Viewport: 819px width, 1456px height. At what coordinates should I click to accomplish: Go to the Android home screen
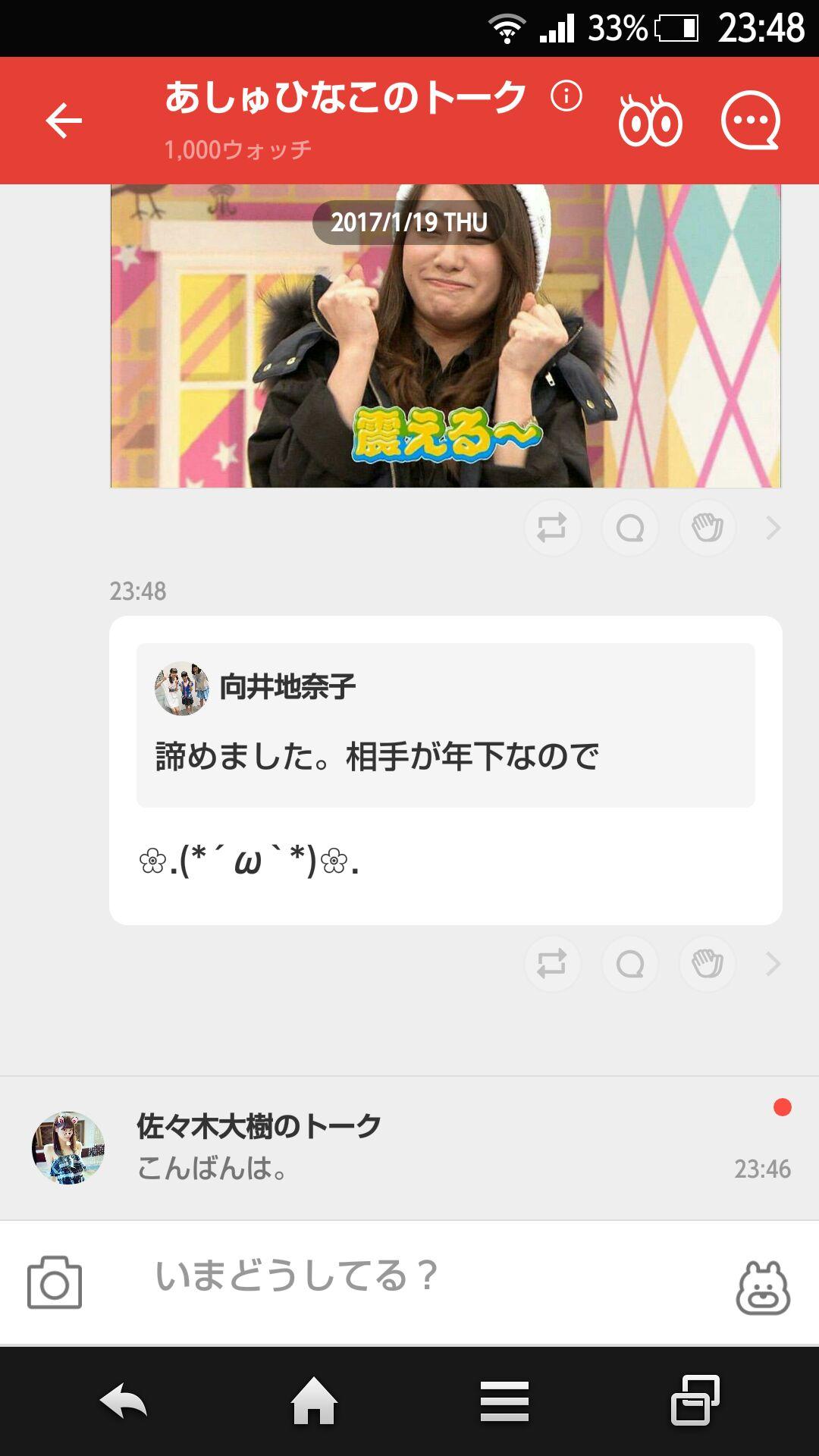point(314,1401)
